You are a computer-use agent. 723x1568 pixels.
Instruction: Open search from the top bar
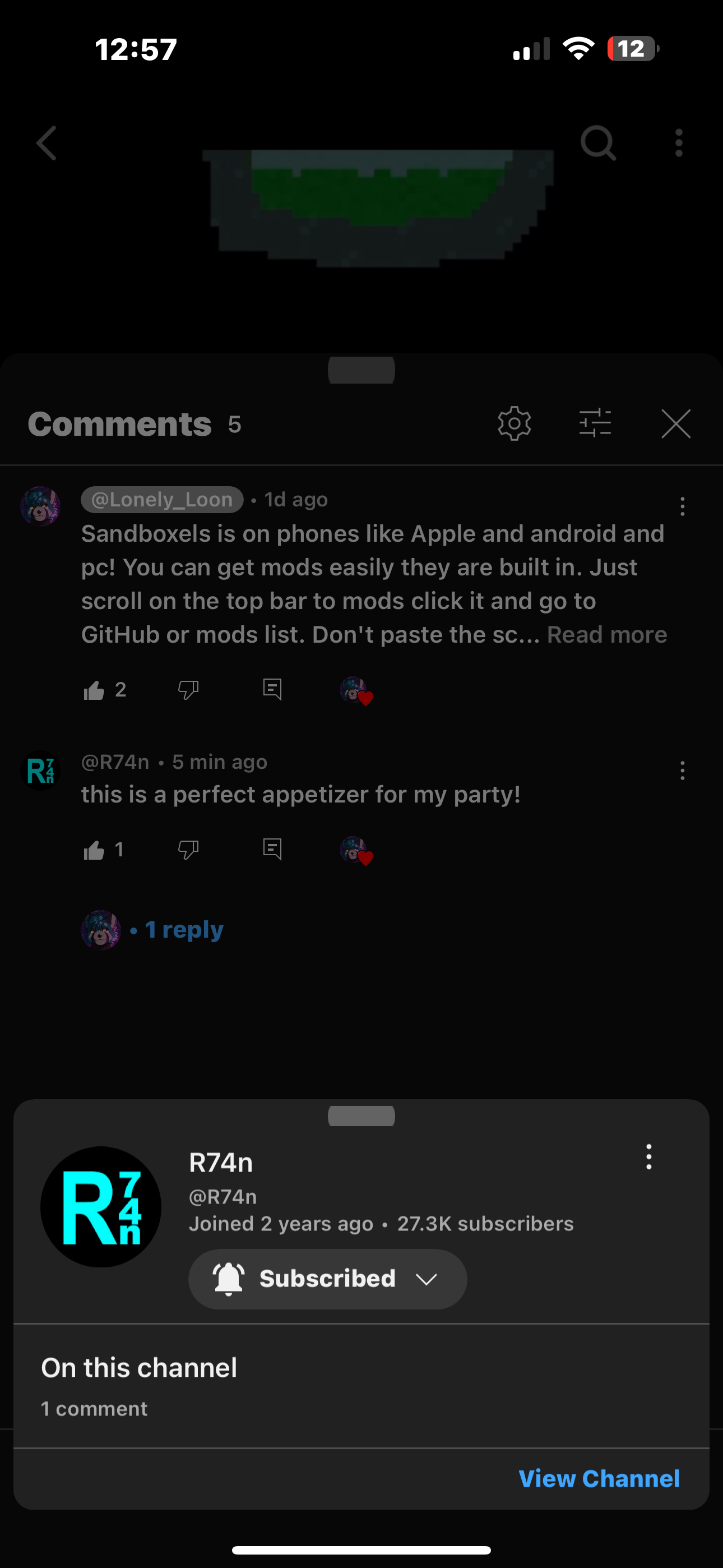click(597, 143)
